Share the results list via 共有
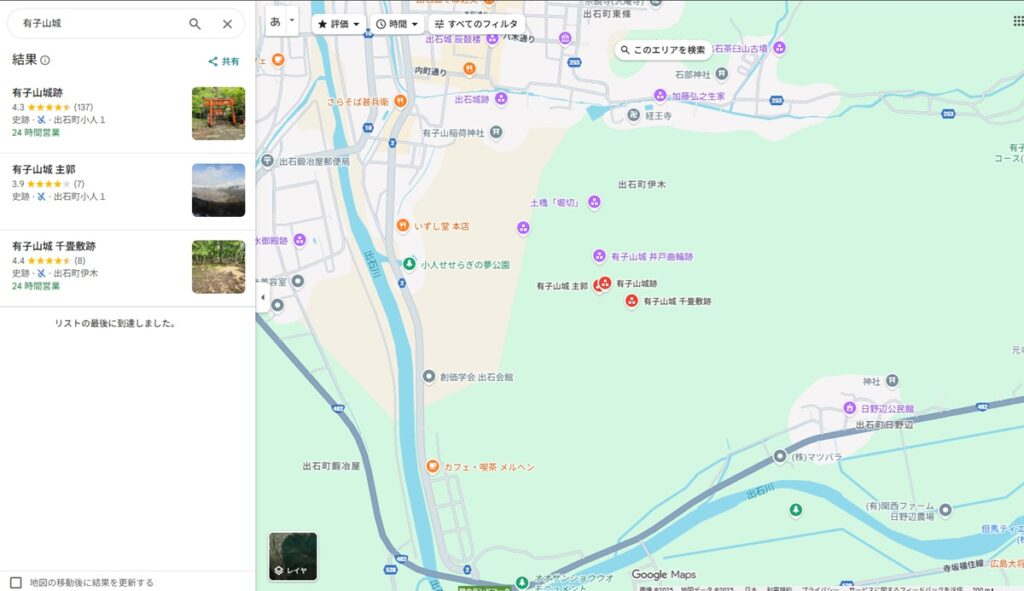Viewport: 1024px width, 591px height. pos(224,61)
